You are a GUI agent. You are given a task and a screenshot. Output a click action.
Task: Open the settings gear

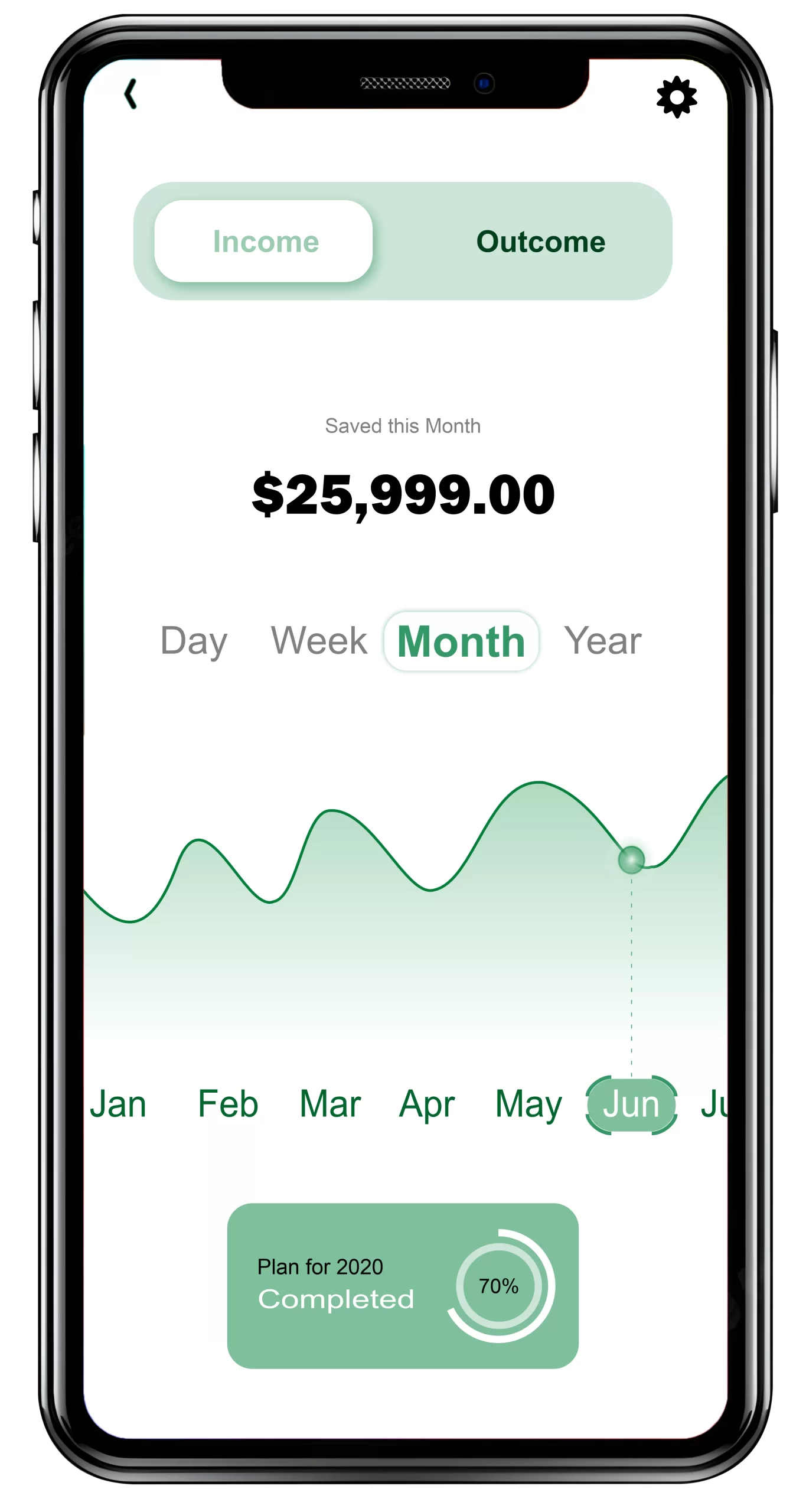pyautogui.click(x=677, y=97)
